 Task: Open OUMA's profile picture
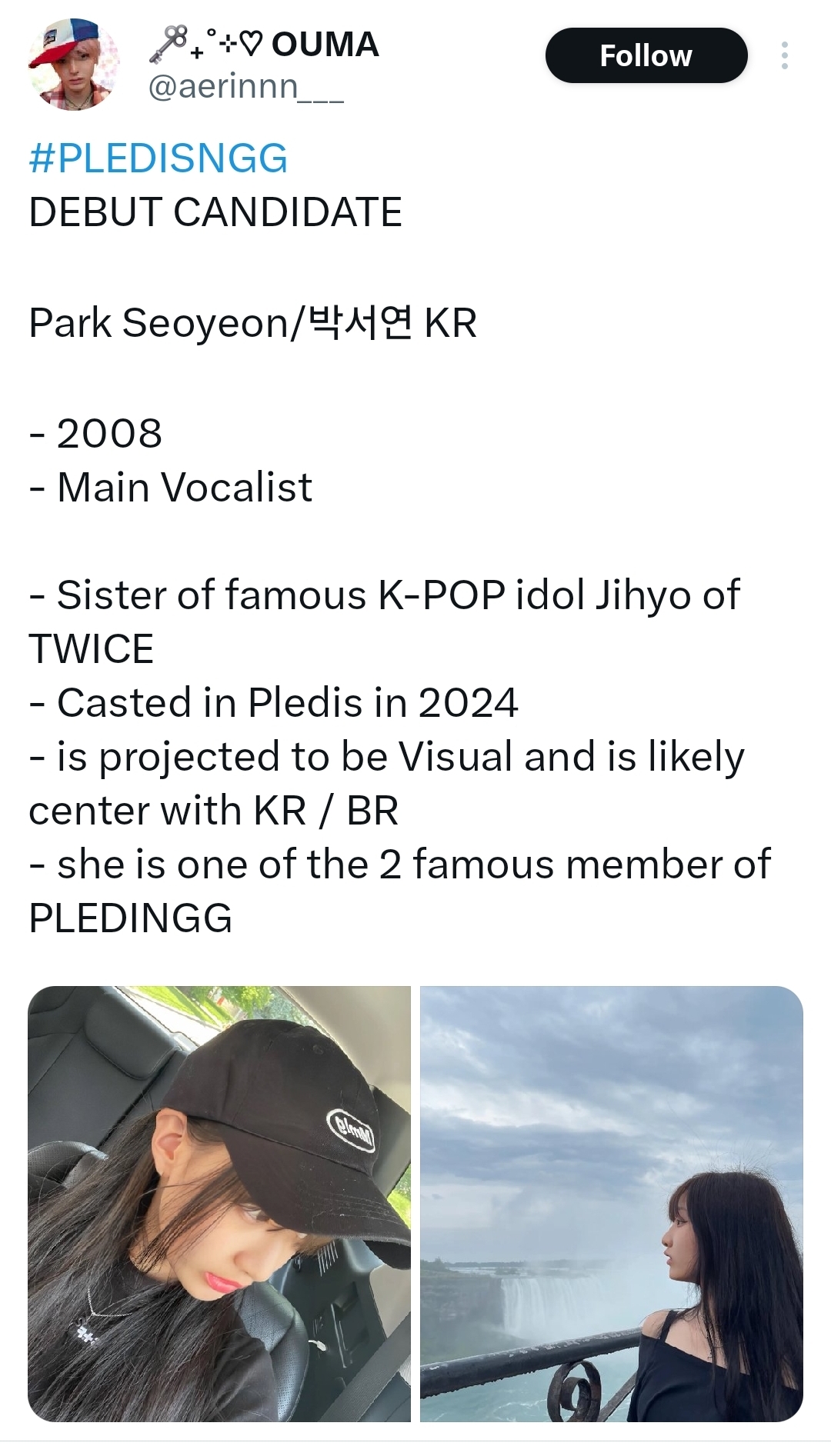tap(74, 65)
